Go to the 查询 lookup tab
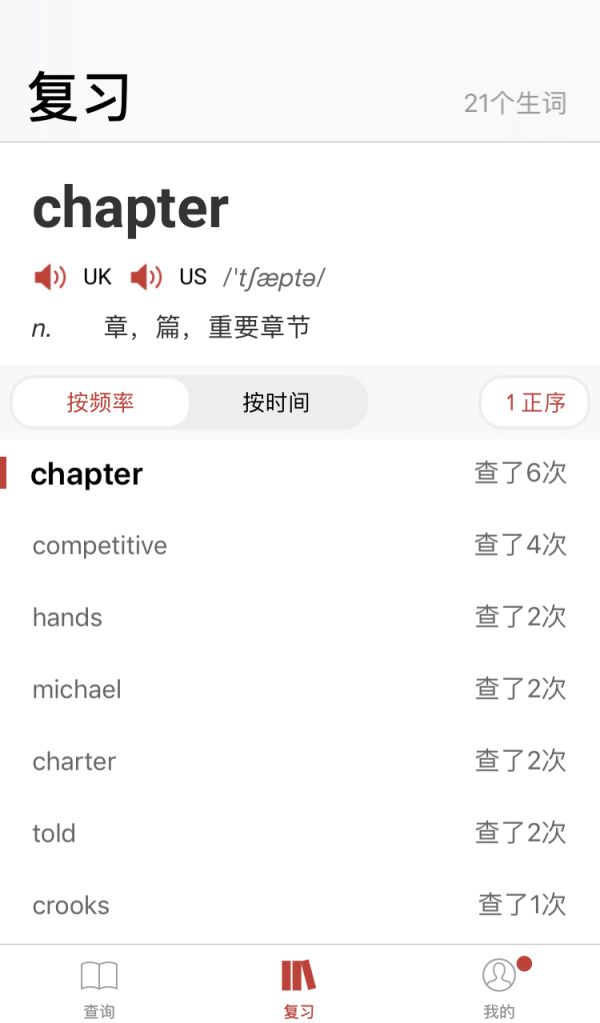600x1023 pixels. [x=99, y=988]
